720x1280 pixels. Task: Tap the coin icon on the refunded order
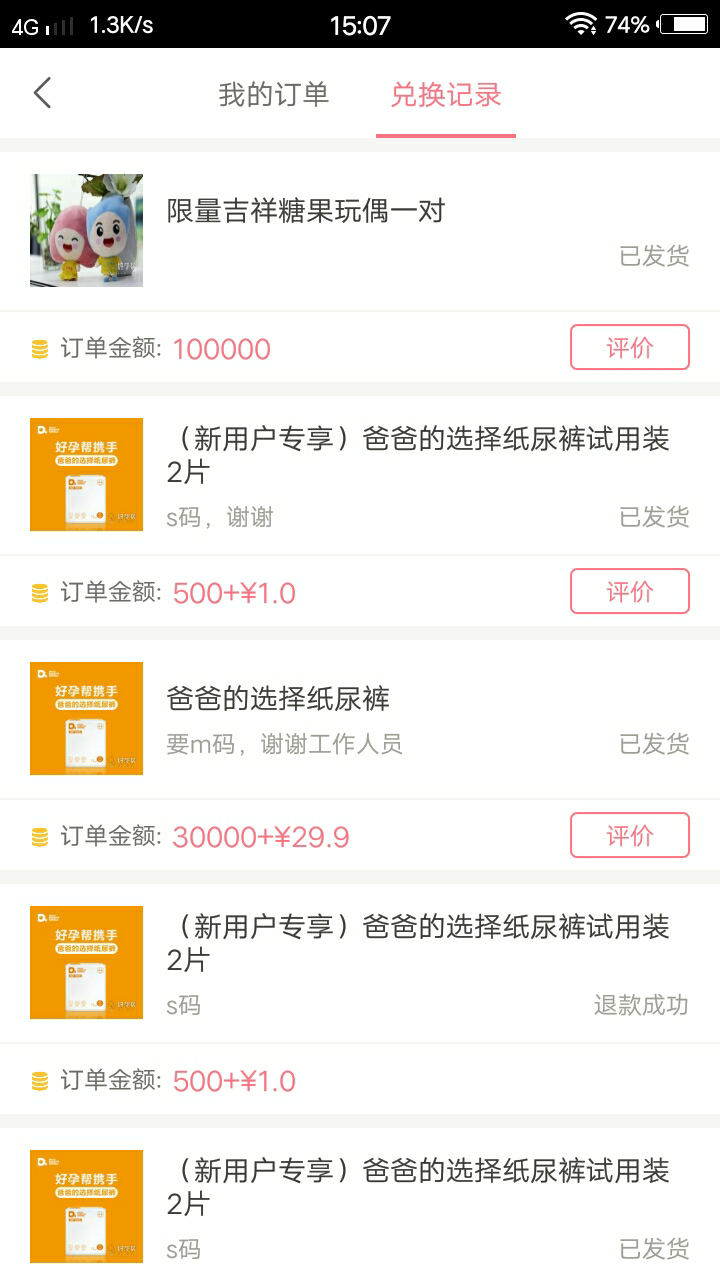41,1080
